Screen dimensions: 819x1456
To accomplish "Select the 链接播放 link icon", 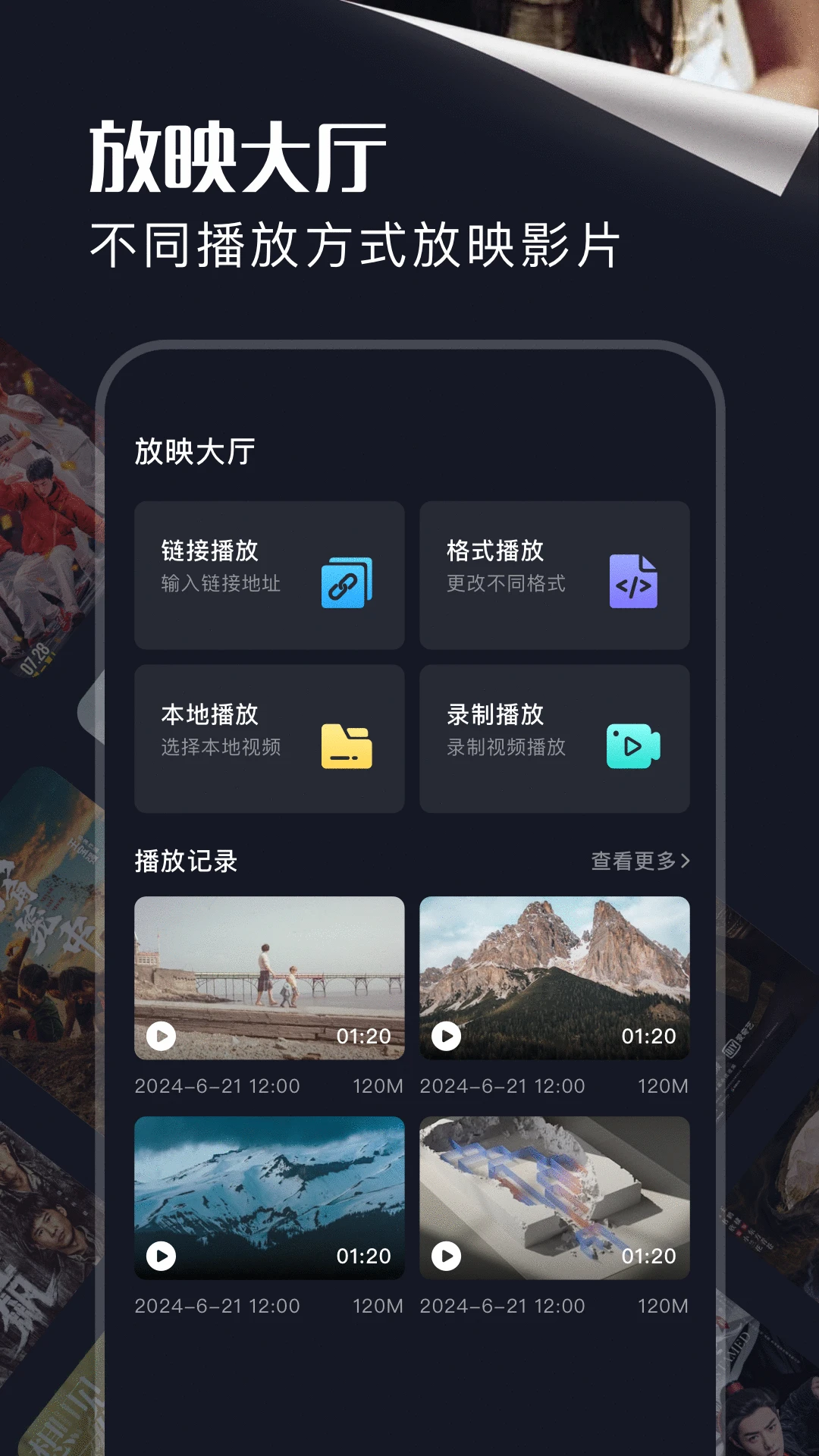I will 347,582.
